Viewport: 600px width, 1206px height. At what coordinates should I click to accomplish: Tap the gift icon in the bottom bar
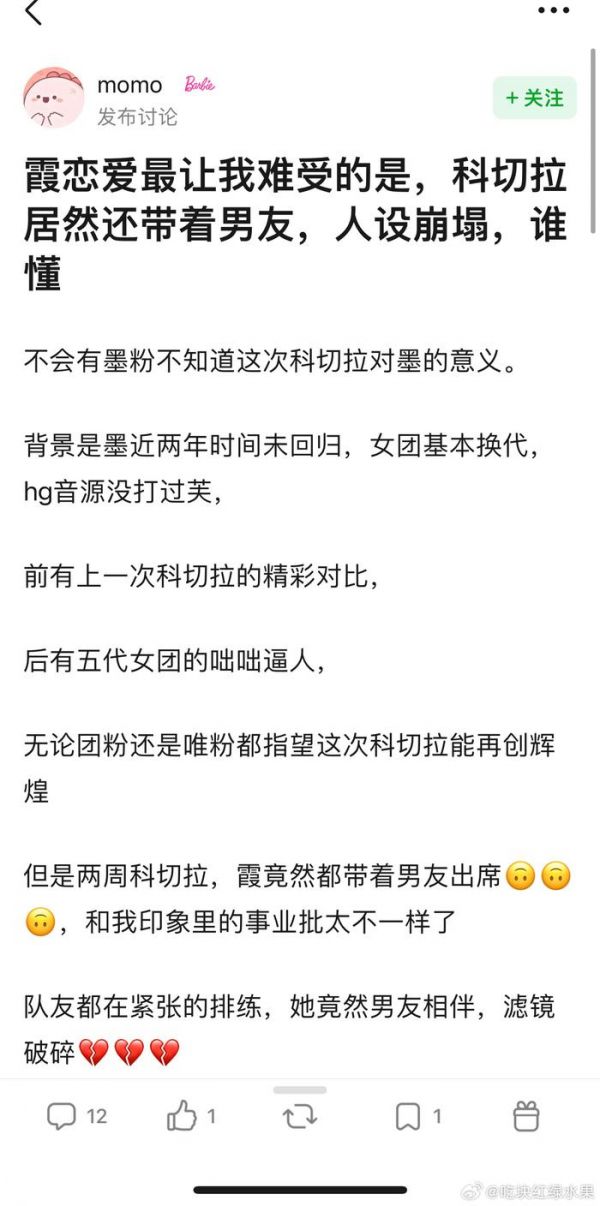tap(526, 1116)
